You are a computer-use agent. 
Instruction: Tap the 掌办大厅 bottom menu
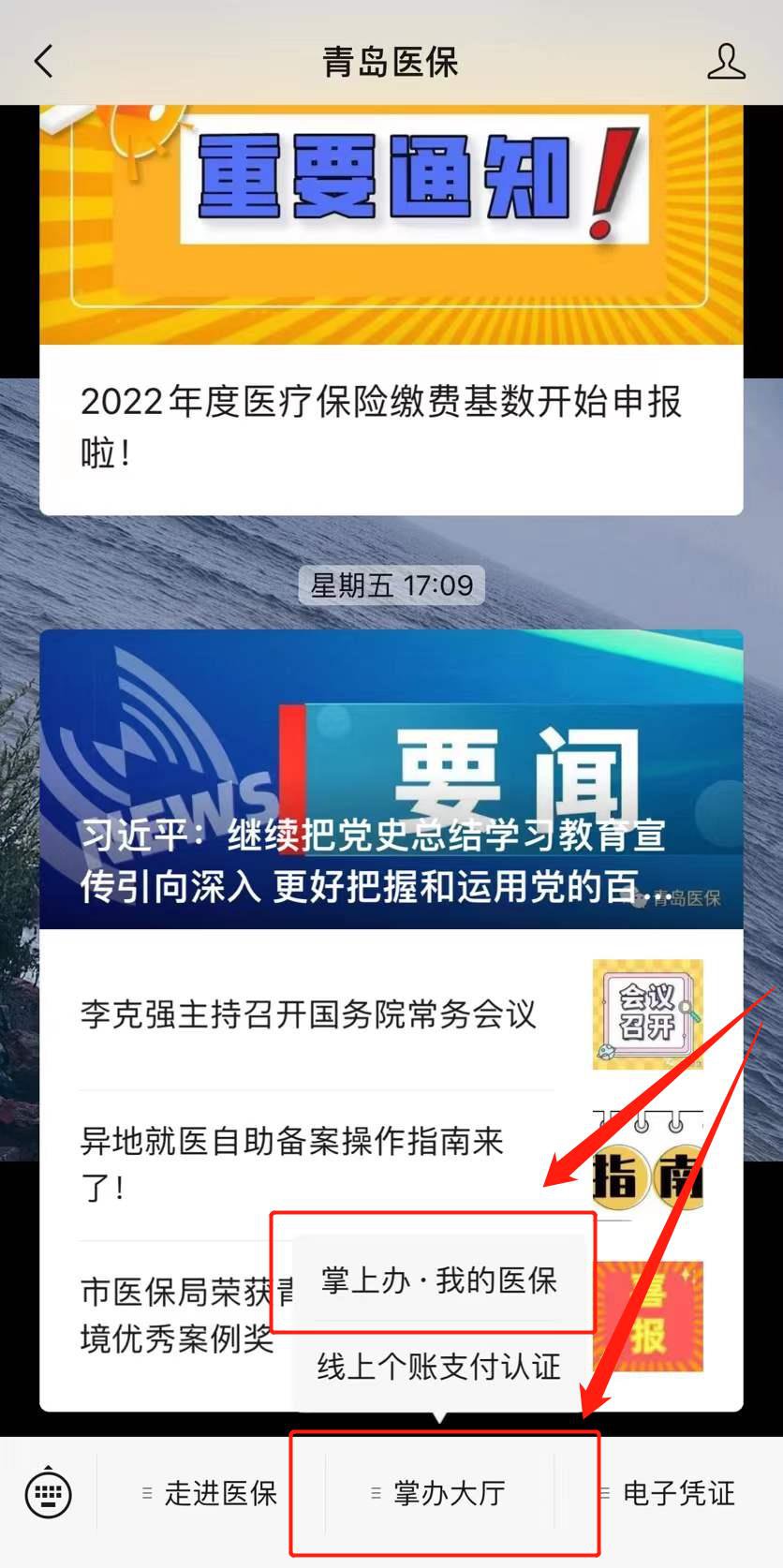[x=440, y=1493]
